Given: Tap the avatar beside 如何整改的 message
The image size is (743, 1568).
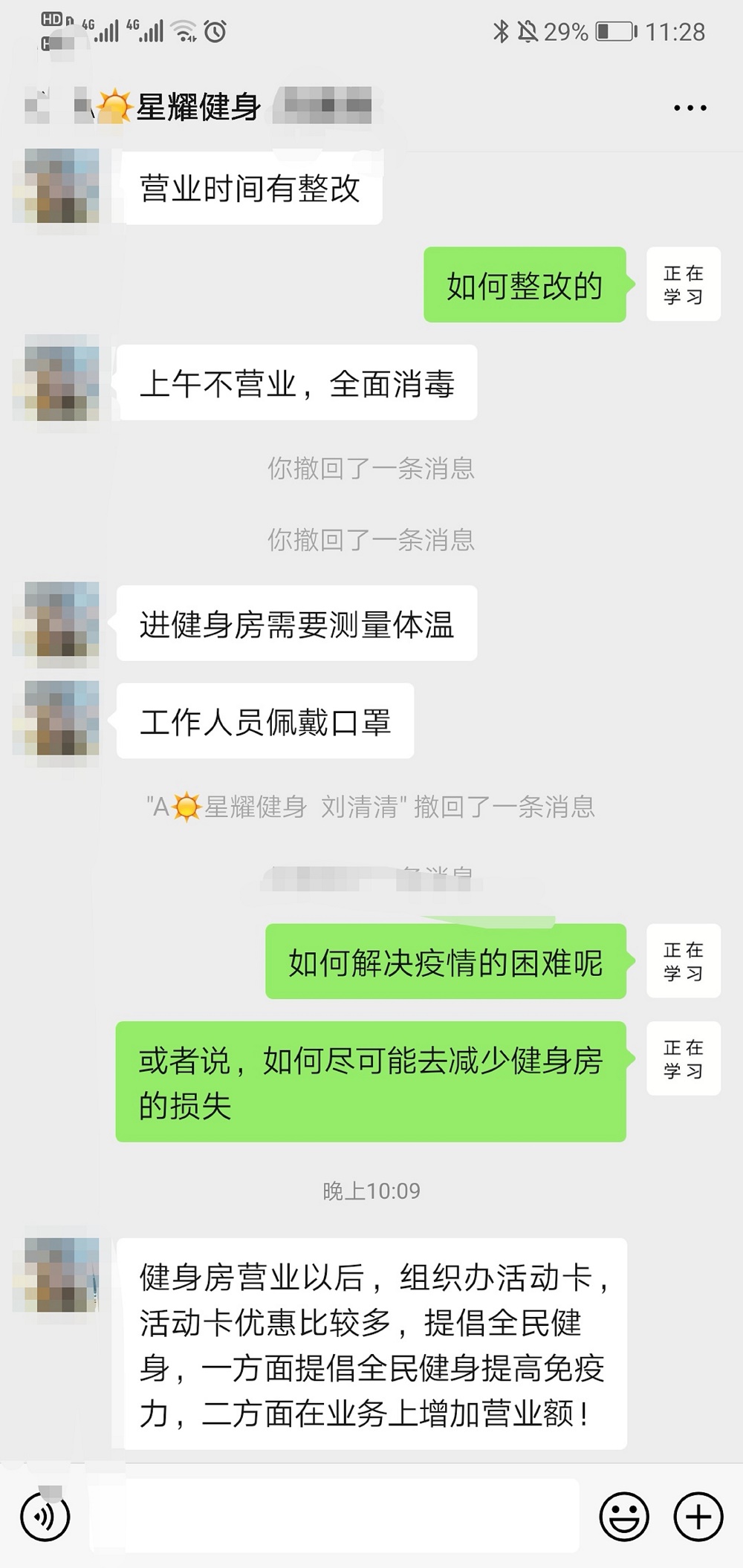Looking at the screenshot, I should [x=684, y=284].
